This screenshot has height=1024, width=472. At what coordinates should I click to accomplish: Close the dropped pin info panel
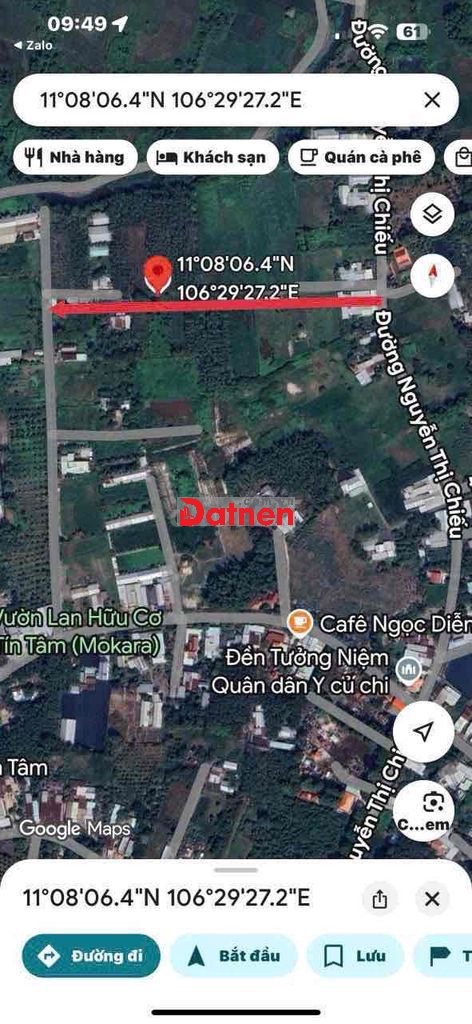432,899
